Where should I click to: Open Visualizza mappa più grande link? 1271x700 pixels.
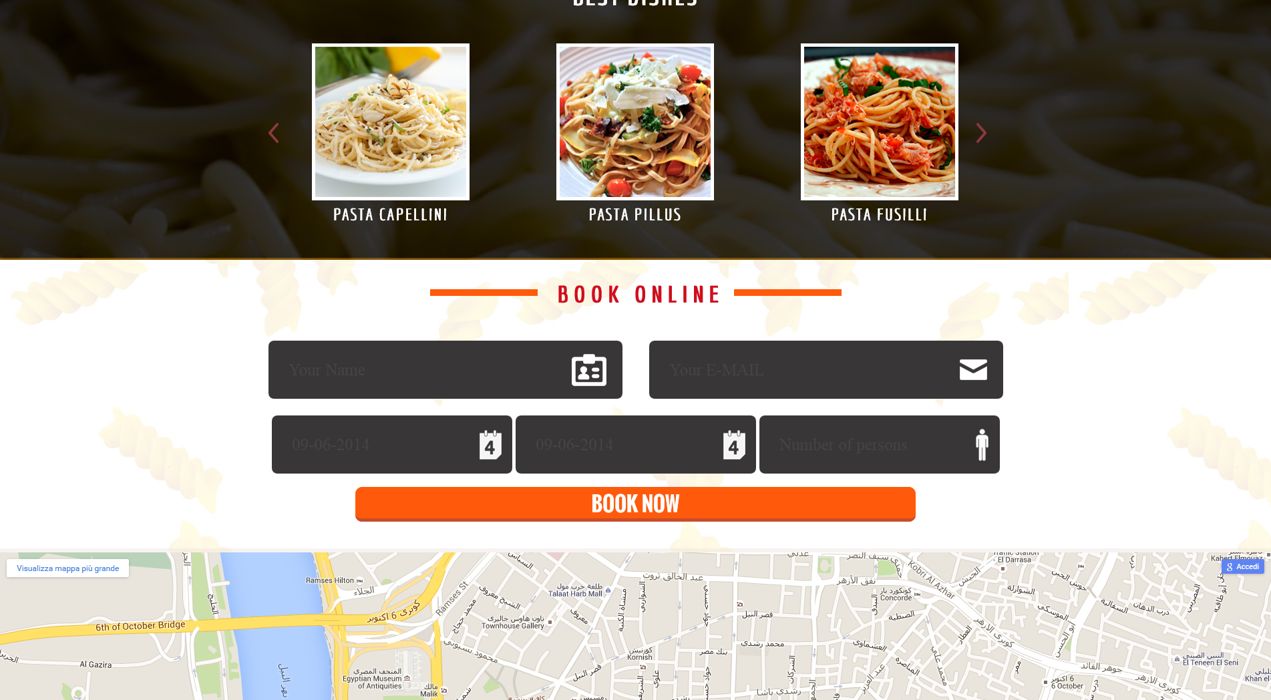(68, 568)
